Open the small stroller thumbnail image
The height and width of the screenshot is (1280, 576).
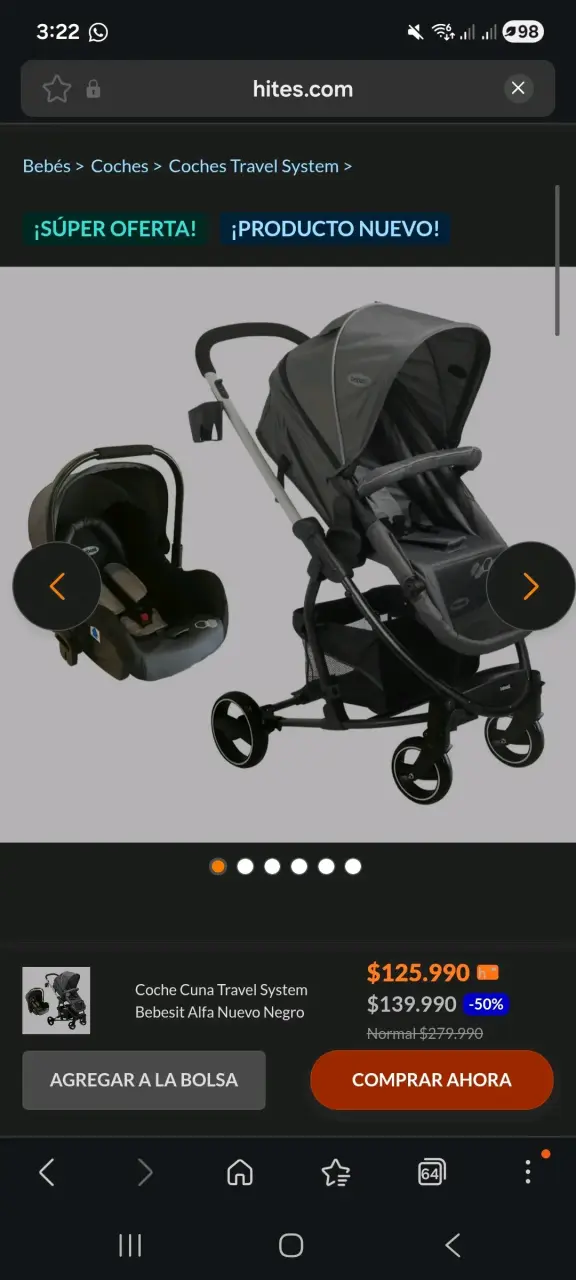click(56, 1000)
